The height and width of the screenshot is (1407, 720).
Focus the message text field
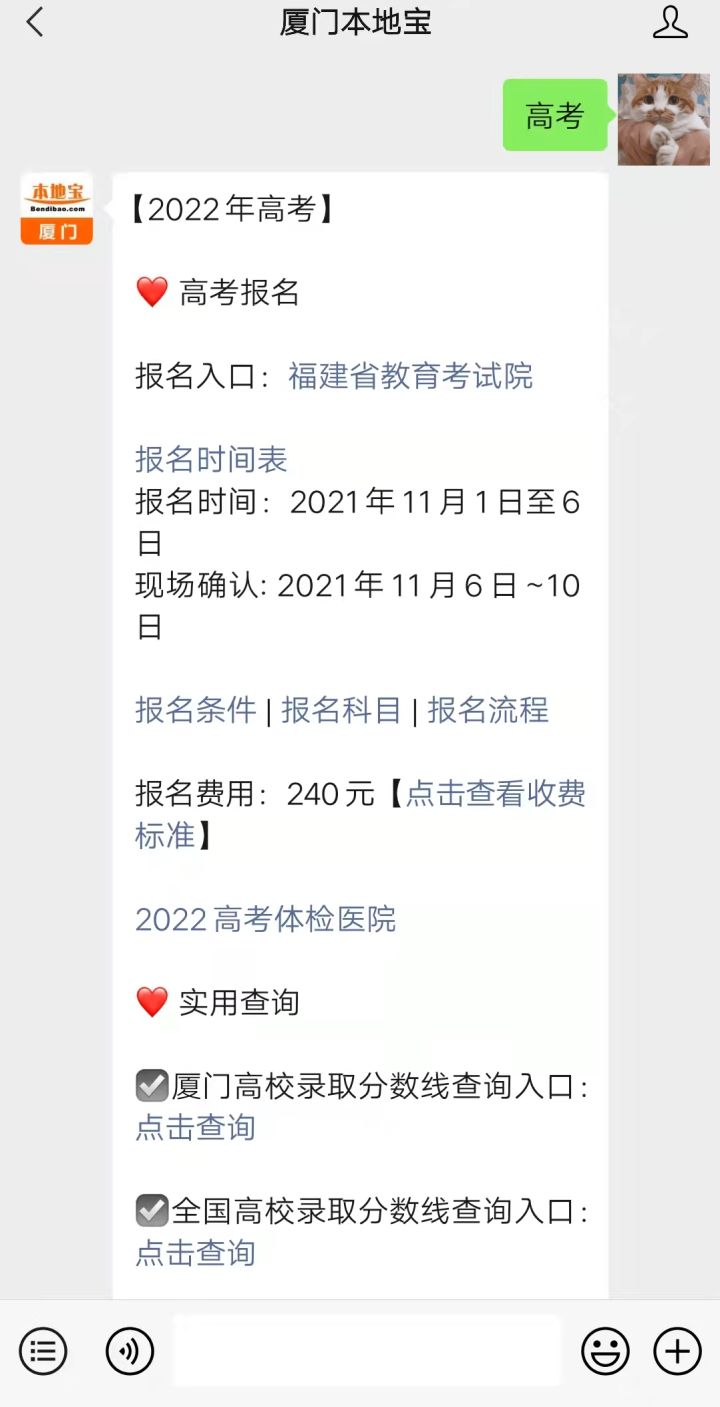pos(367,1352)
